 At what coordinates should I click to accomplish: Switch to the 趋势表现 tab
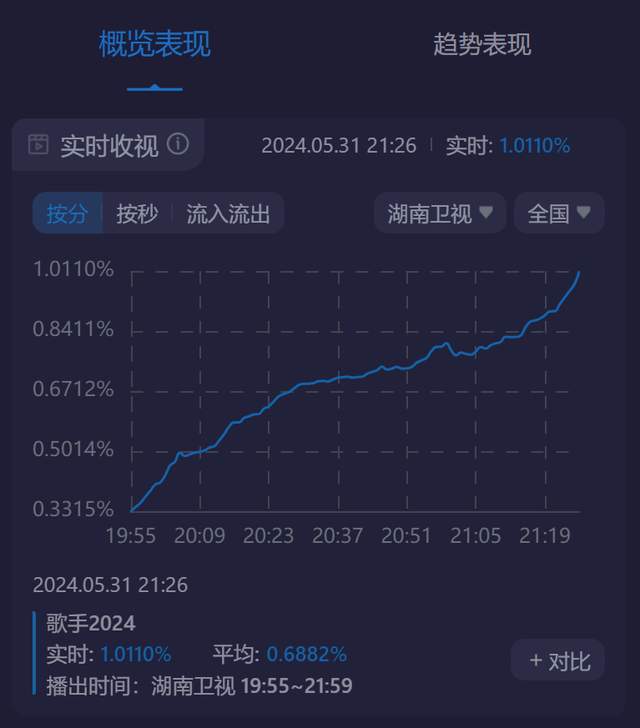point(482,45)
